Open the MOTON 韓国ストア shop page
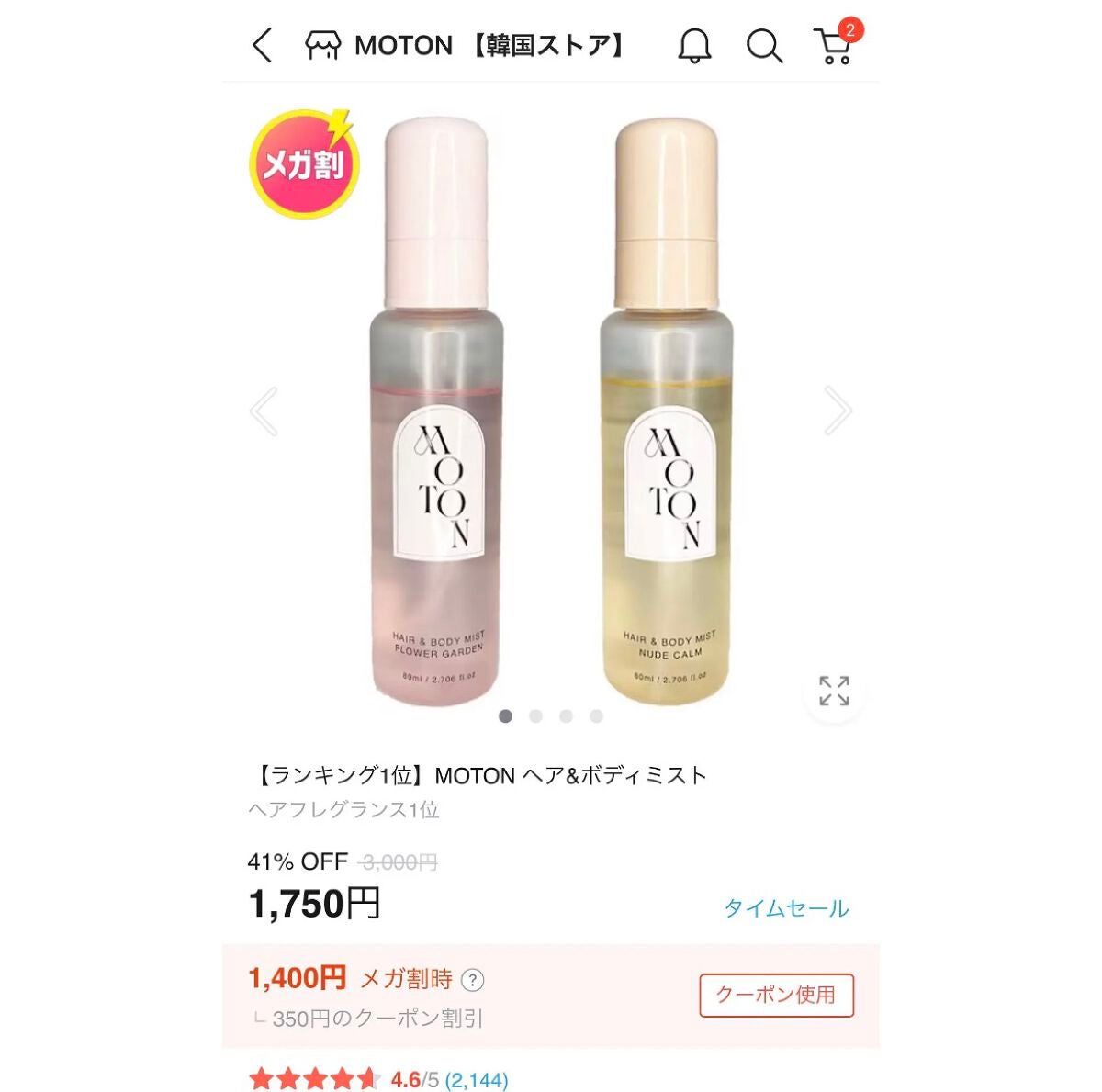 pos(467,45)
